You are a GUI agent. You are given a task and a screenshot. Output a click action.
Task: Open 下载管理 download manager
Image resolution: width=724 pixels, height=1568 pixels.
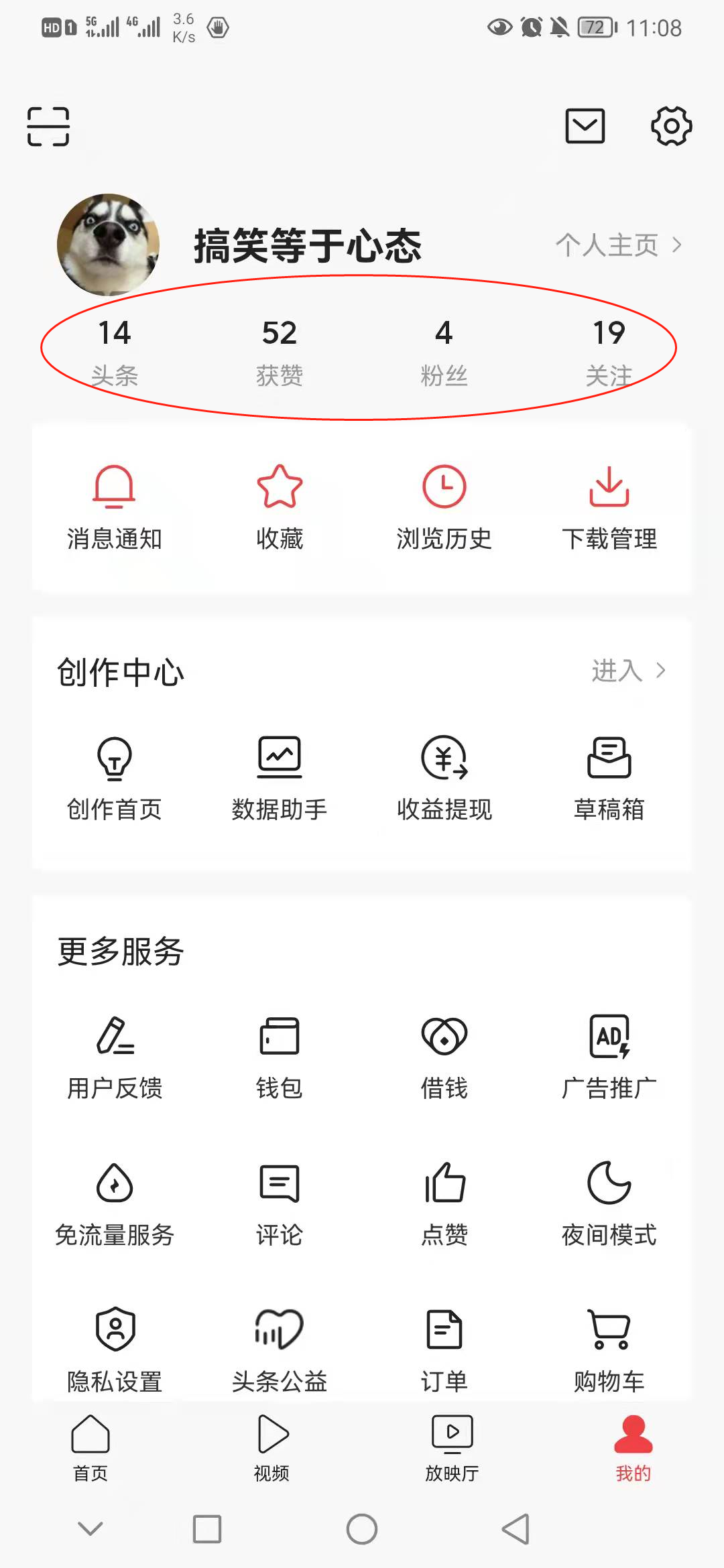tap(610, 506)
